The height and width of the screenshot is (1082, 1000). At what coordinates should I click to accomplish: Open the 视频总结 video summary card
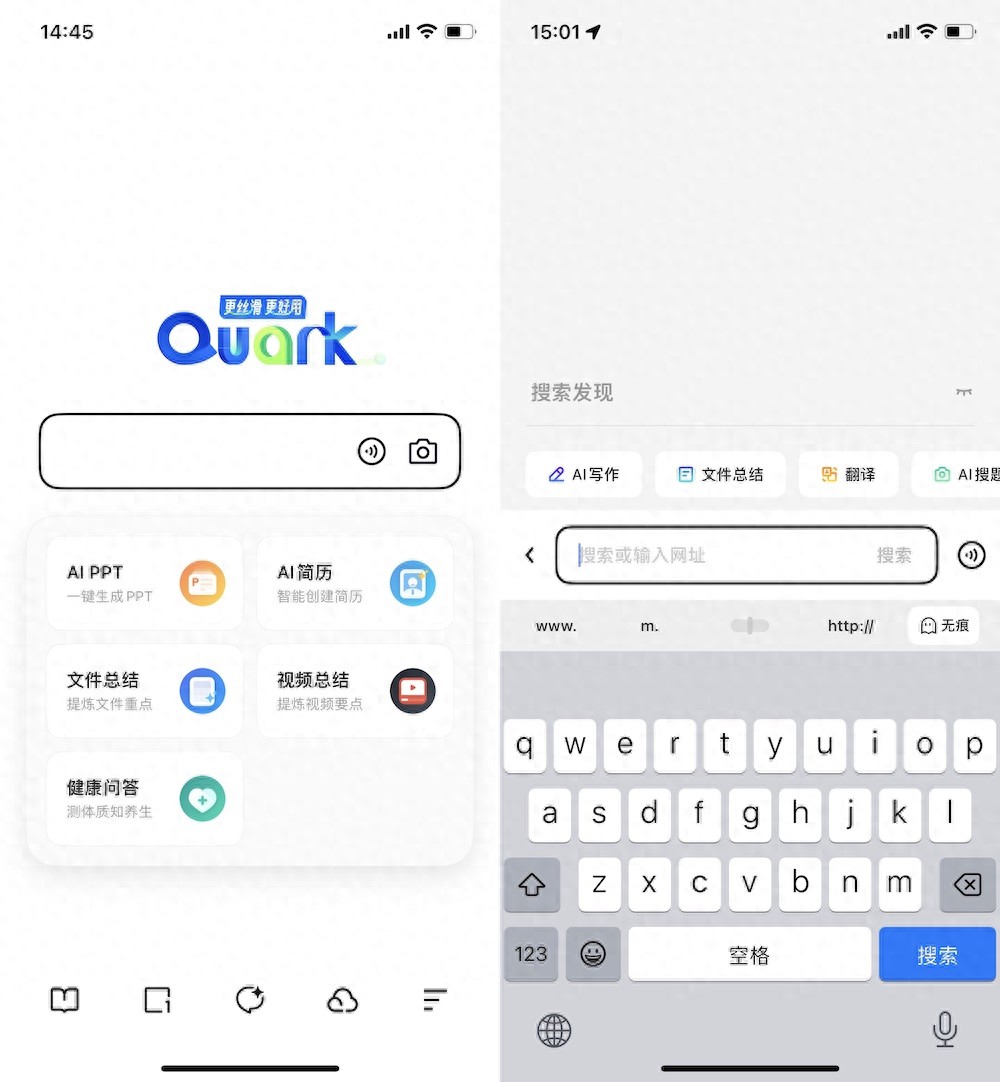click(355, 691)
